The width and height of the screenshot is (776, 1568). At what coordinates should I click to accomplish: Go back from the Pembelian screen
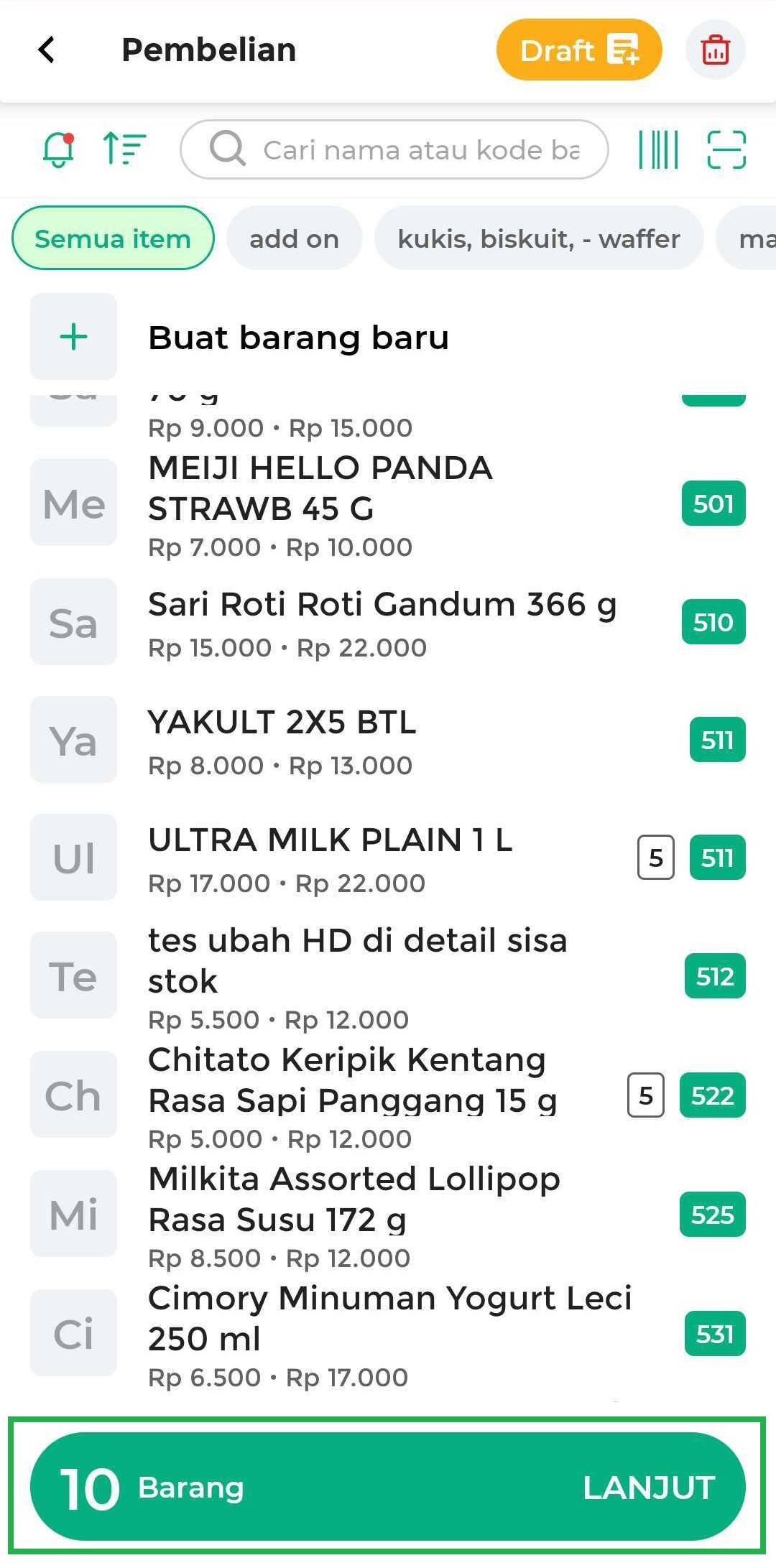click(x=47, y=50)
